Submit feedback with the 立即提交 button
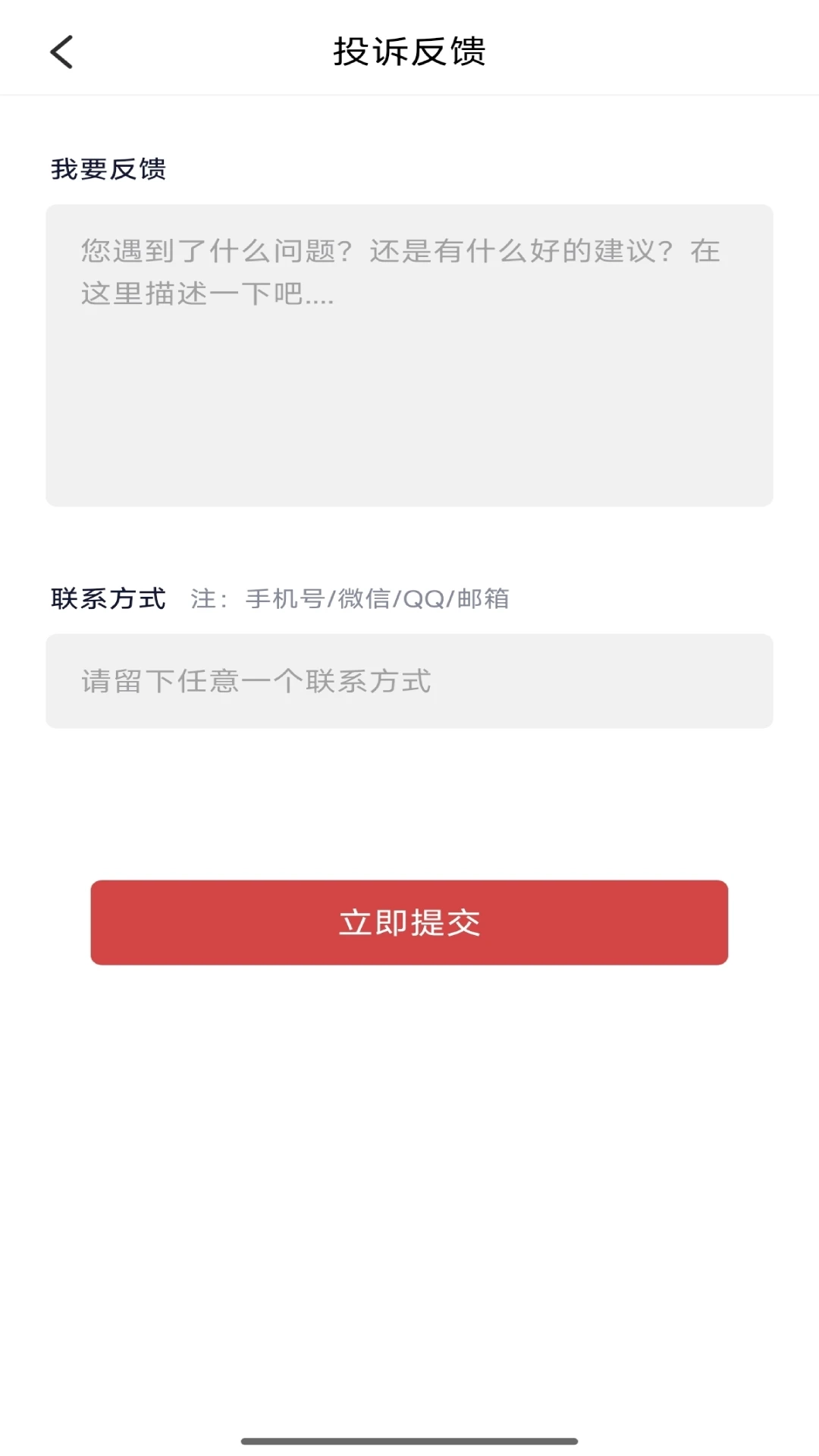Screen dimensions: 819x1456 tap(409, 922)
